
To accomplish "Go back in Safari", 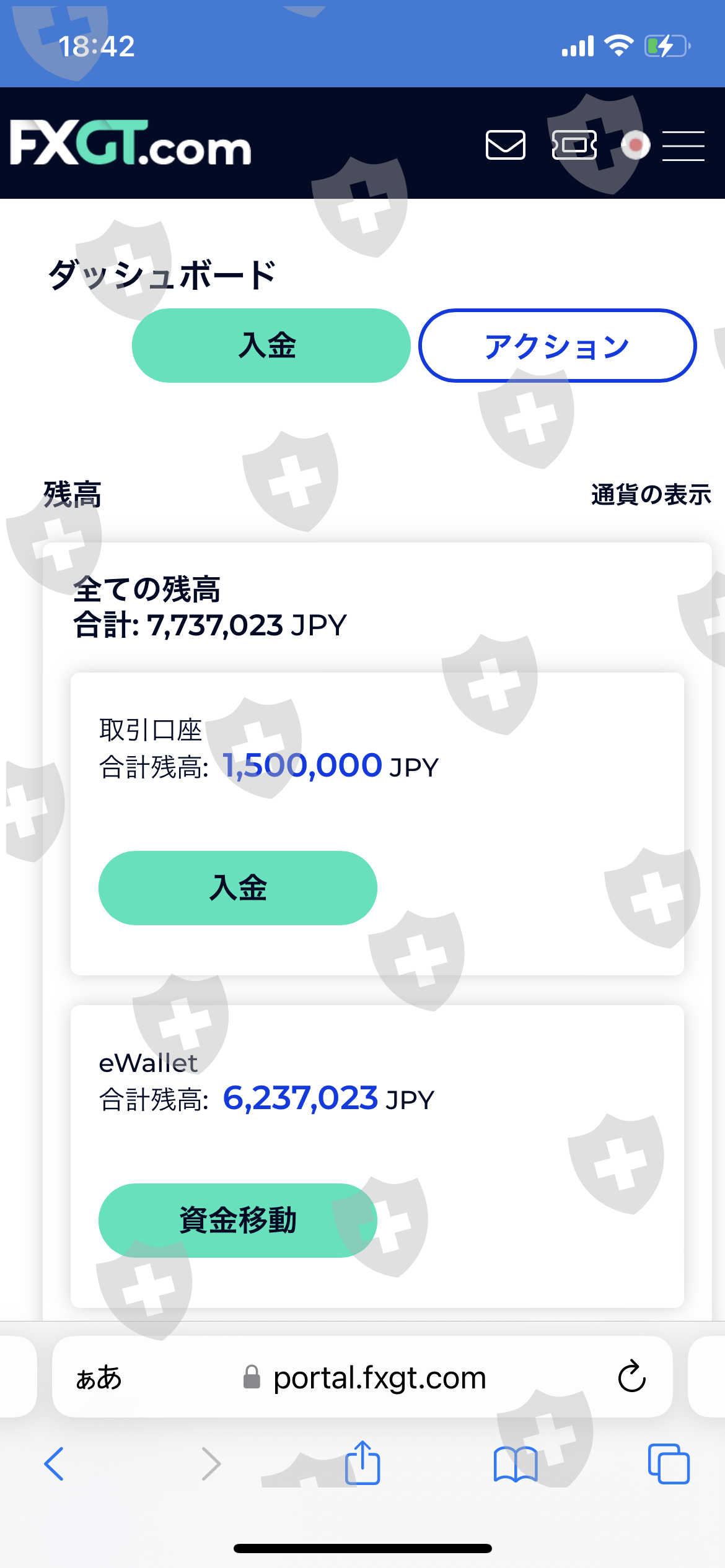I will click(54, 1464).
